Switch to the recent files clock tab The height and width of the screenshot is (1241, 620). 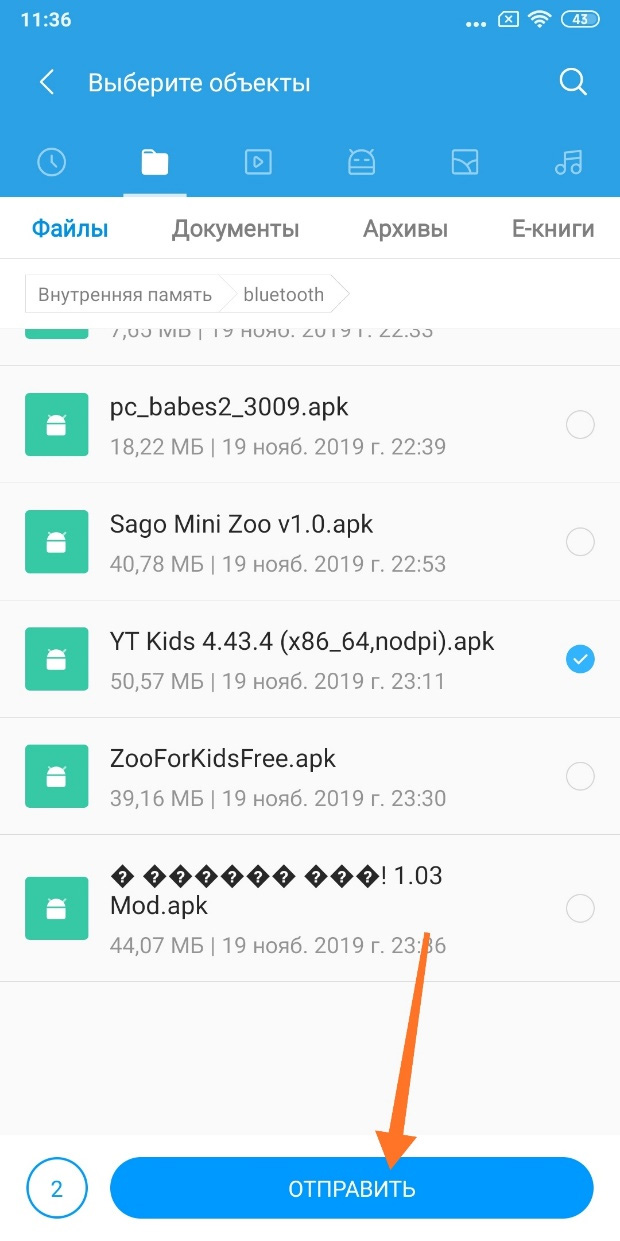[51, 162]
